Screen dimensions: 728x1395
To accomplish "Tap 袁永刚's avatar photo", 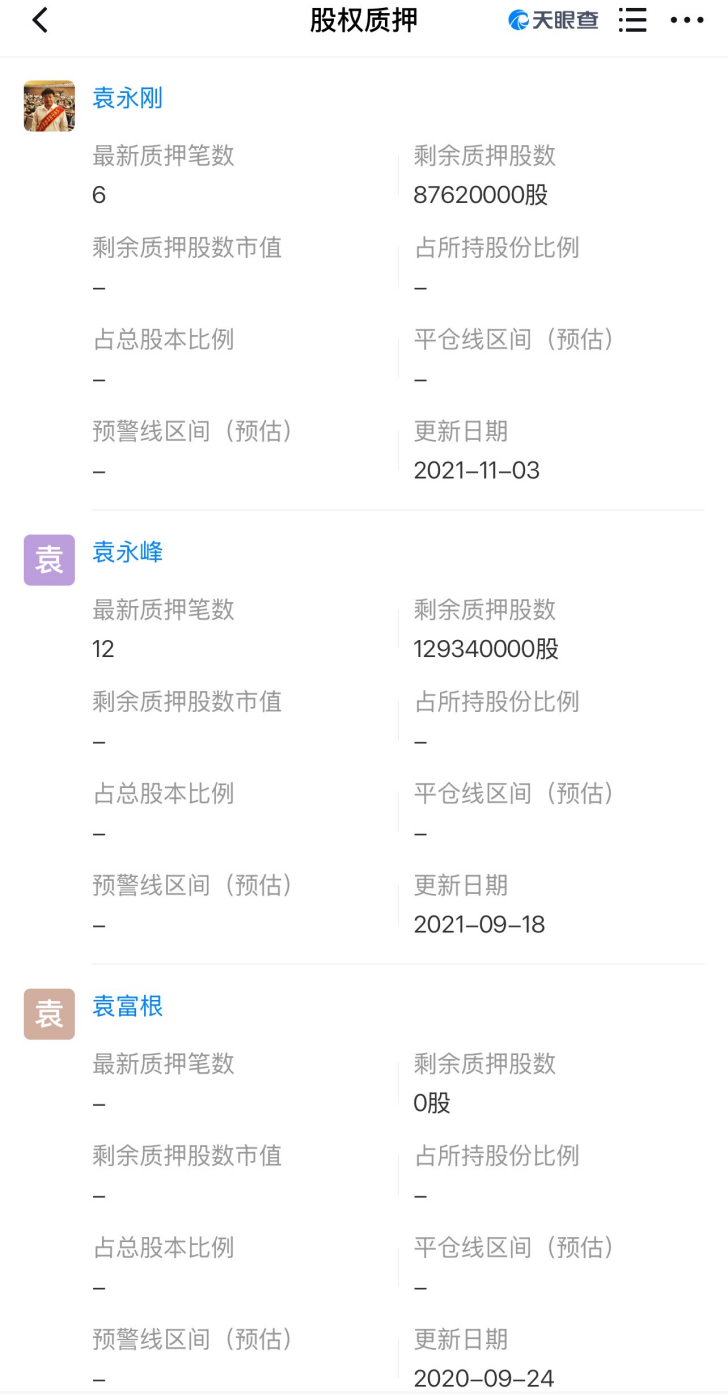I will 49,106.
